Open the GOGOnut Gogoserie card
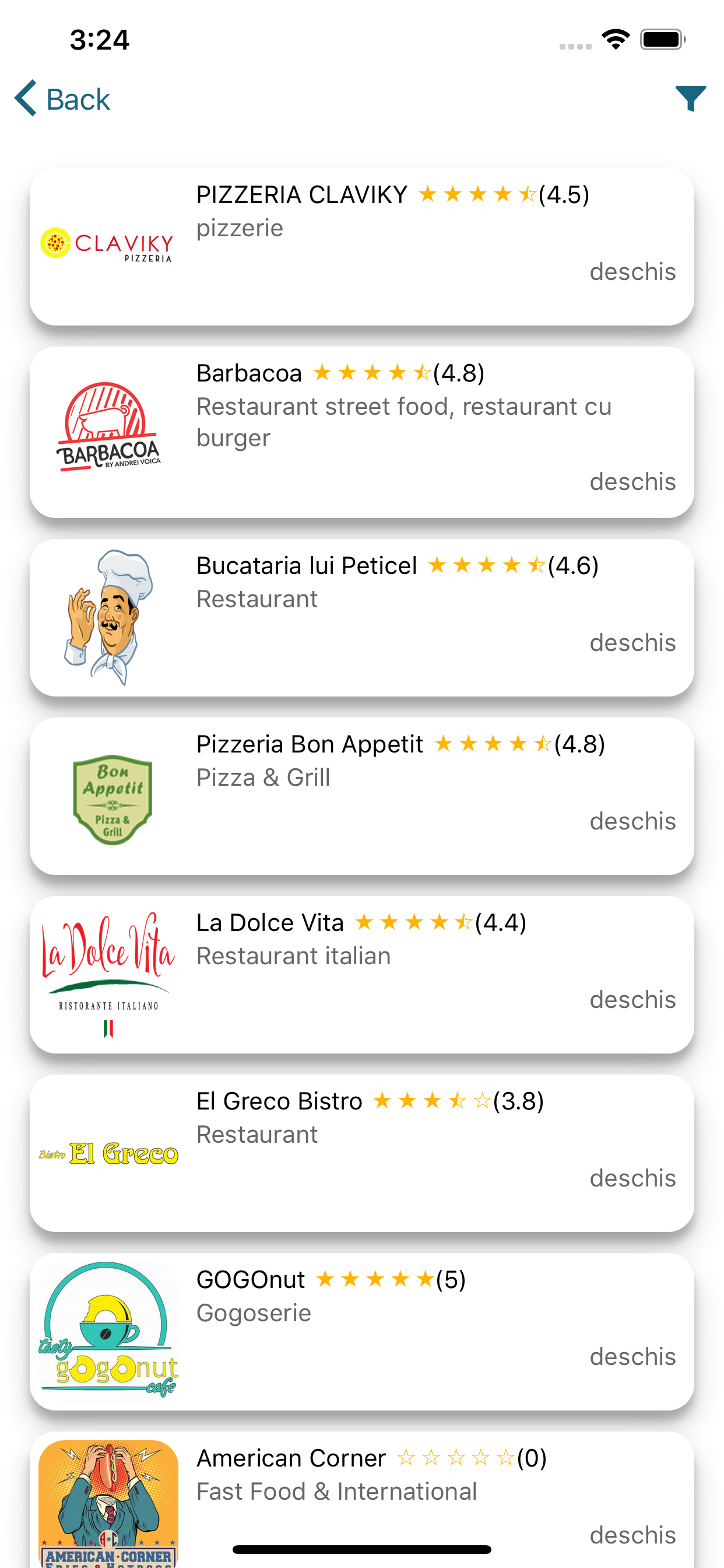 coord(361,1331)
